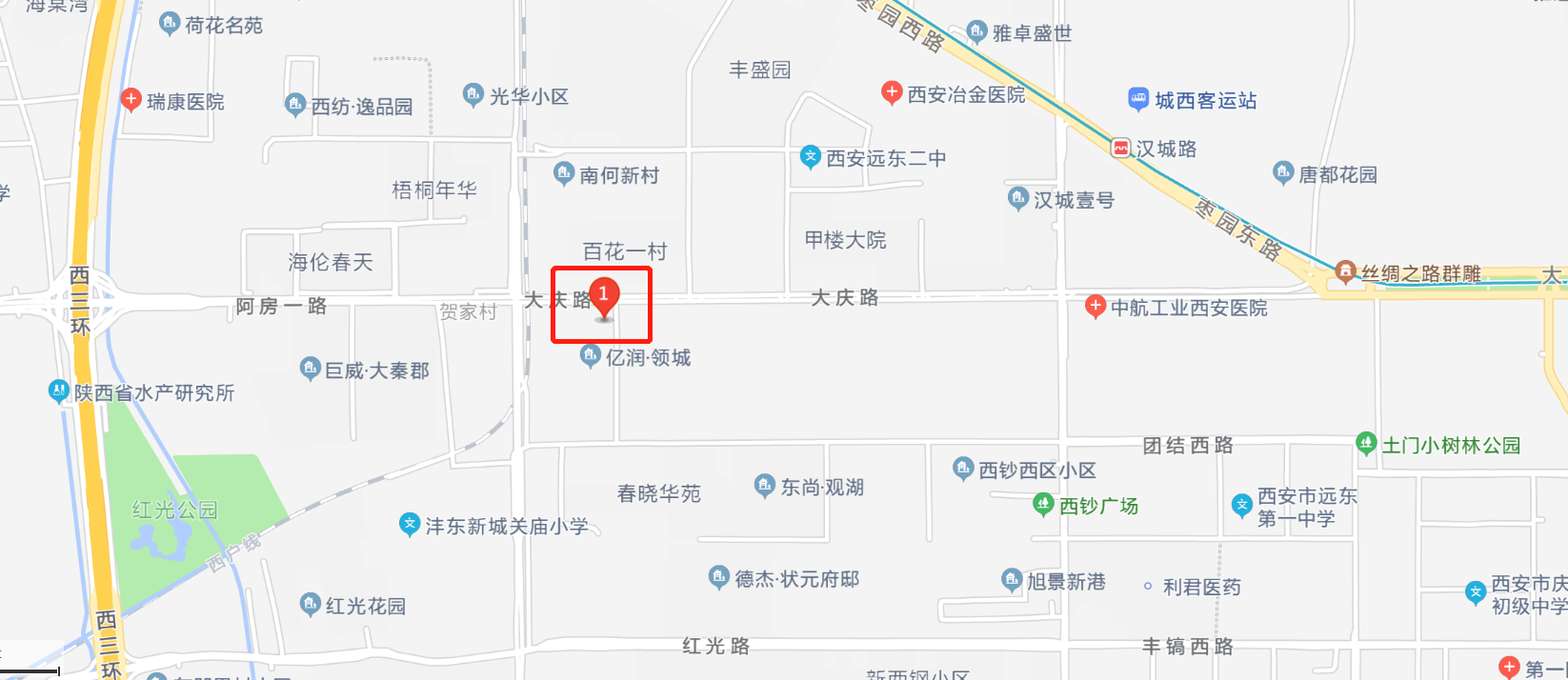Select the 土门小树林公园 park point

[x=1366, y=444]
